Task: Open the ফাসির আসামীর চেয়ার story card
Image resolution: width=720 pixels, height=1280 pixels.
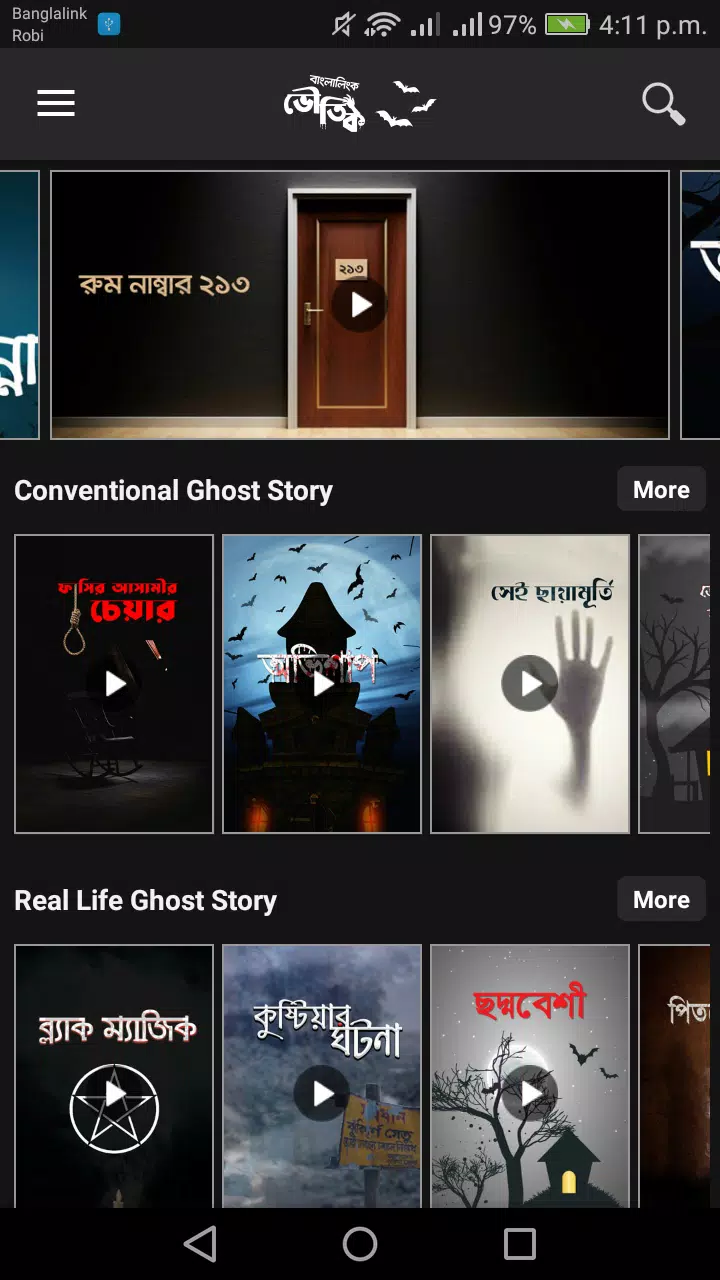Action: point(114,684)
